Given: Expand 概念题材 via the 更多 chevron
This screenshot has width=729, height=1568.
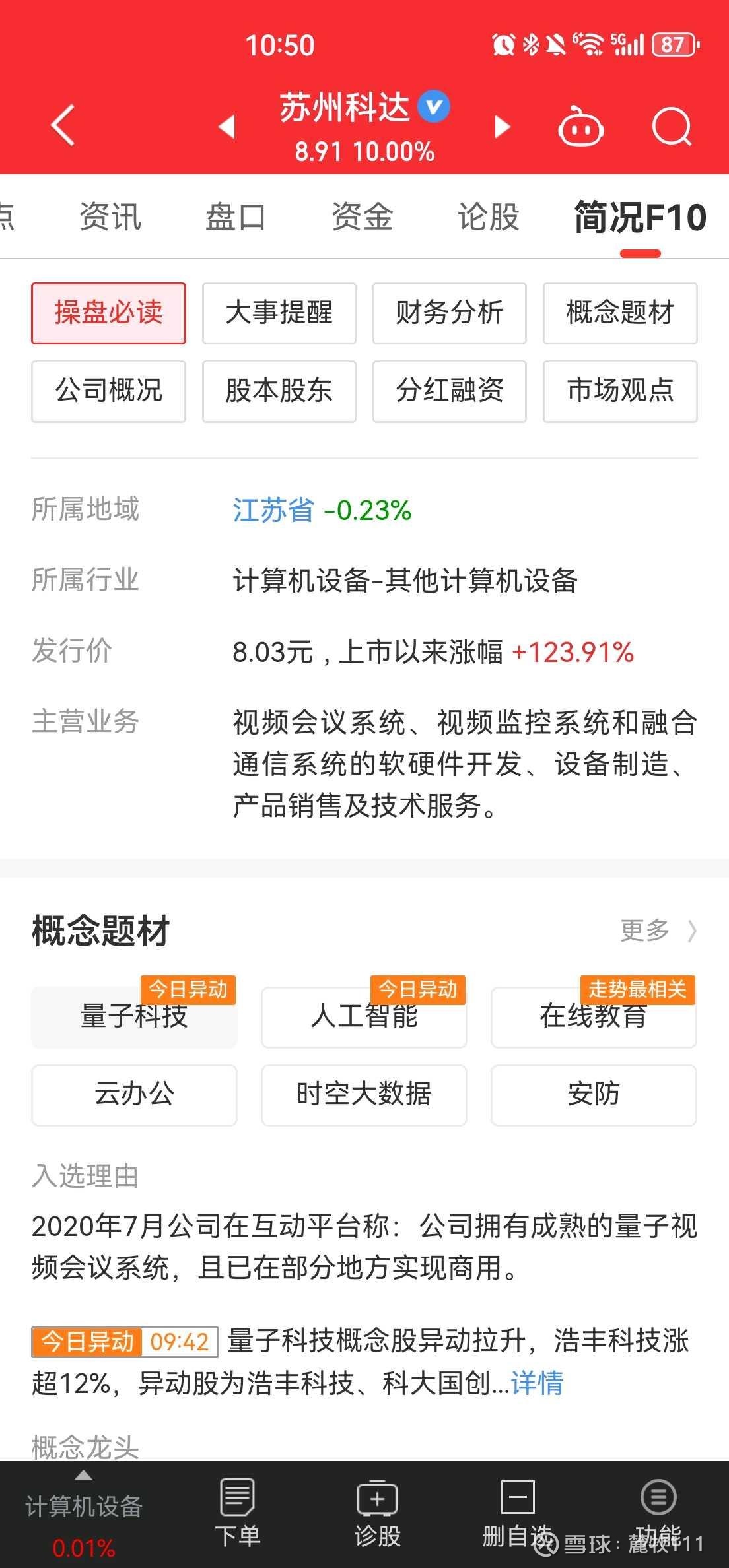Looking at the screenshot, I should pos(658,931).
